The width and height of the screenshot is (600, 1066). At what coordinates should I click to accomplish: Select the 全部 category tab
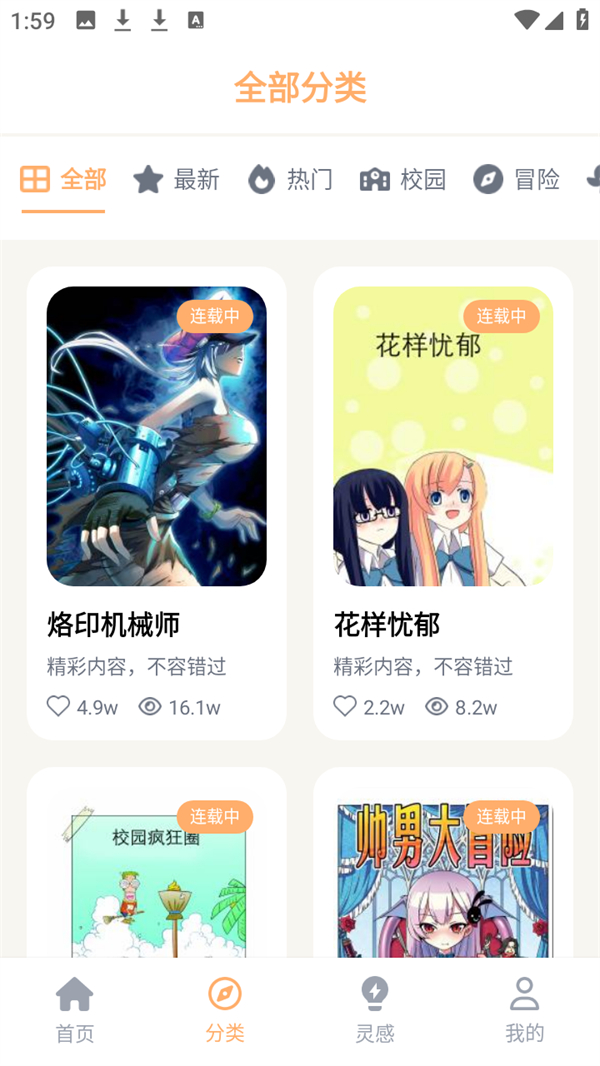(x=63, y=180)
